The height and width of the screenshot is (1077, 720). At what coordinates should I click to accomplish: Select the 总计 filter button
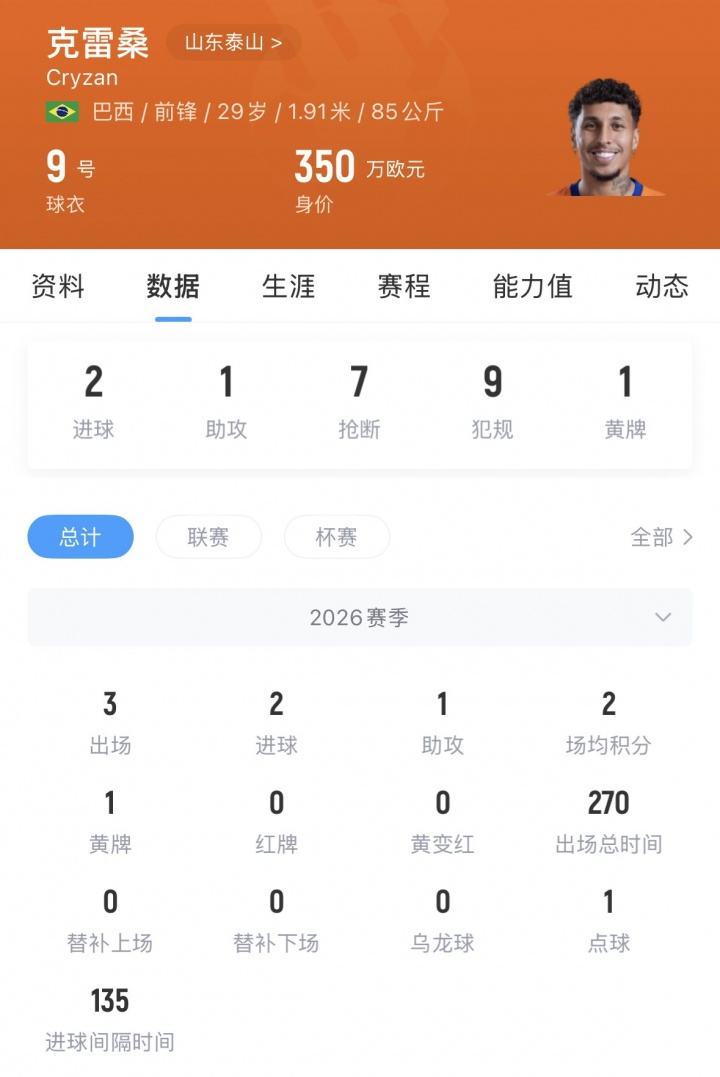[x=80, y=537]
